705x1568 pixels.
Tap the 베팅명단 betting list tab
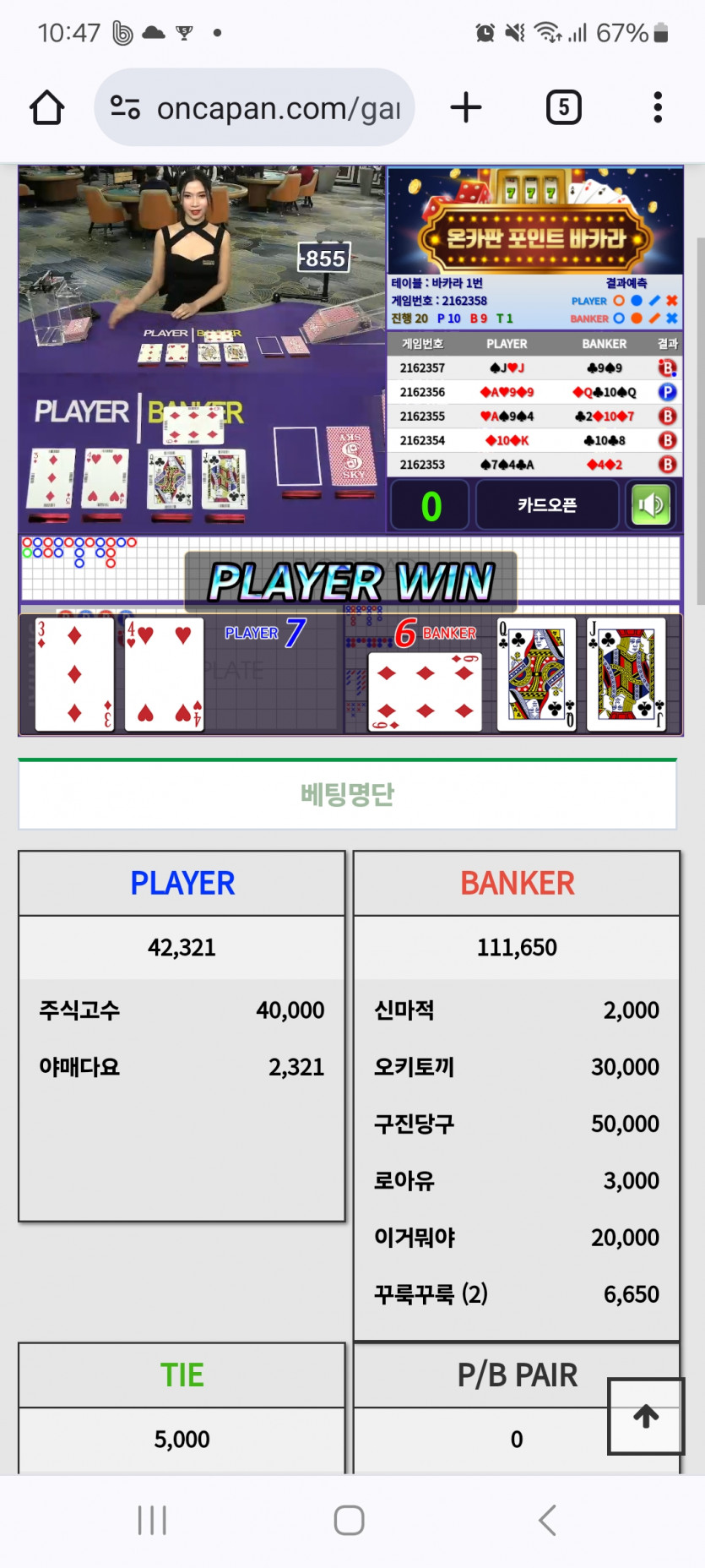point(347,794)
